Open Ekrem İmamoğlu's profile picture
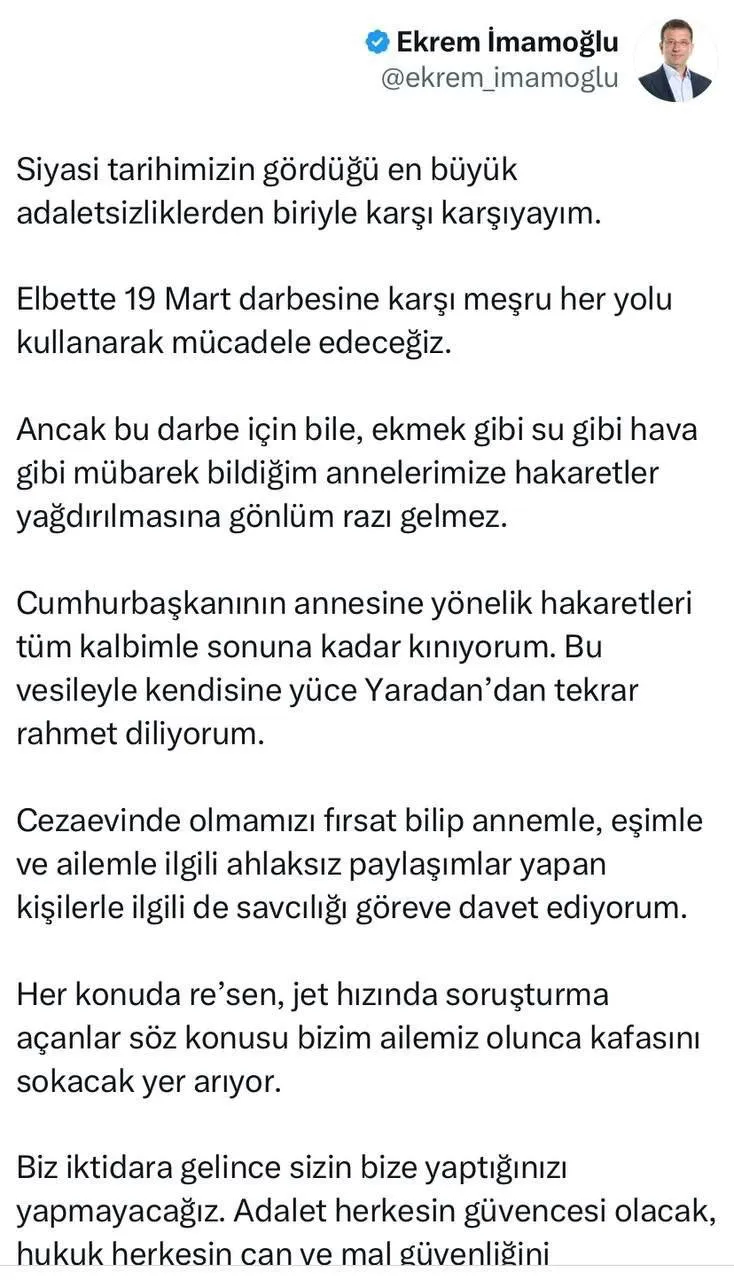Viewport: 734px width, 1280px height. click(675, 61)
